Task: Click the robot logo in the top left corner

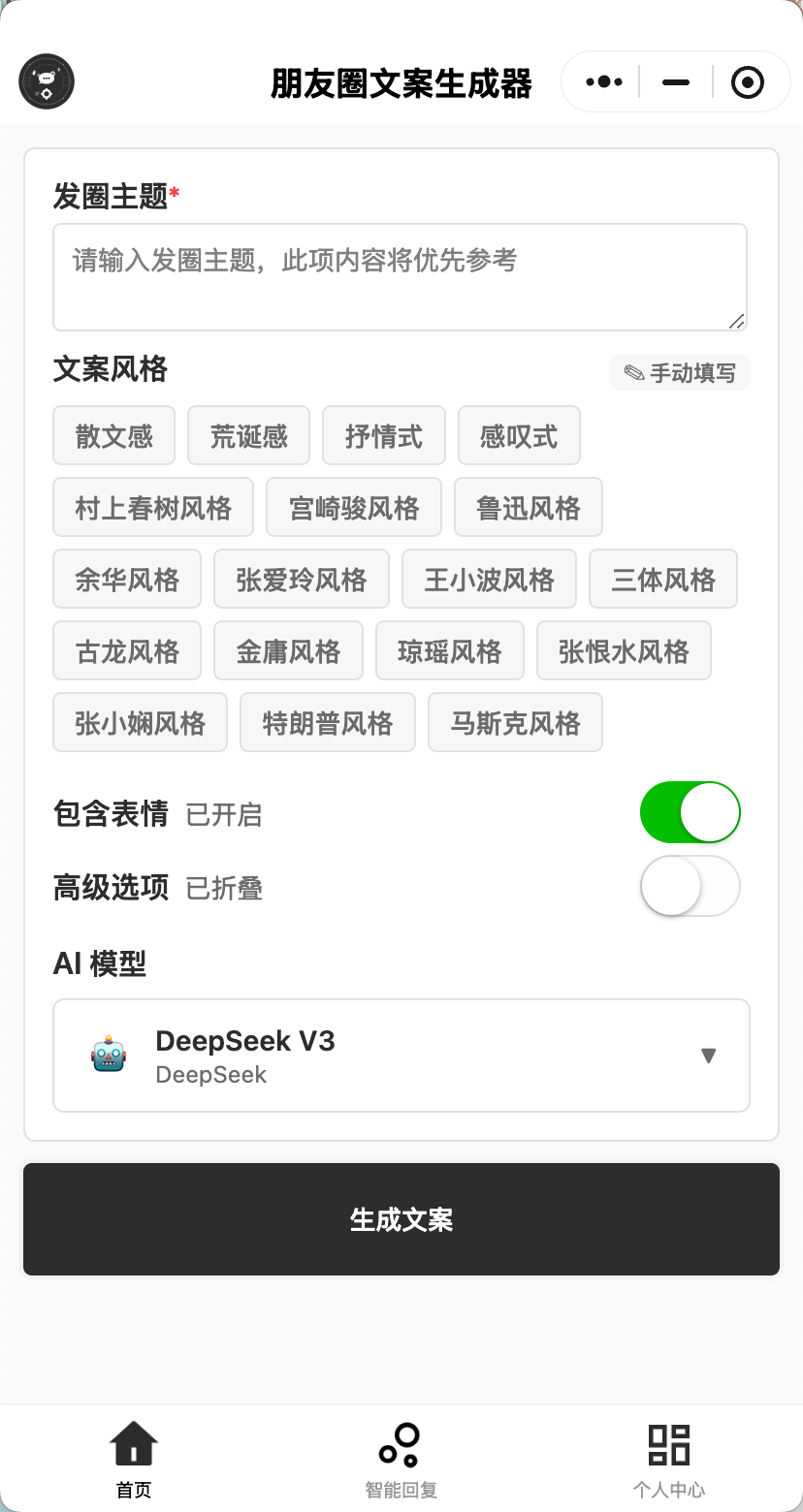Action: (46, 81)
